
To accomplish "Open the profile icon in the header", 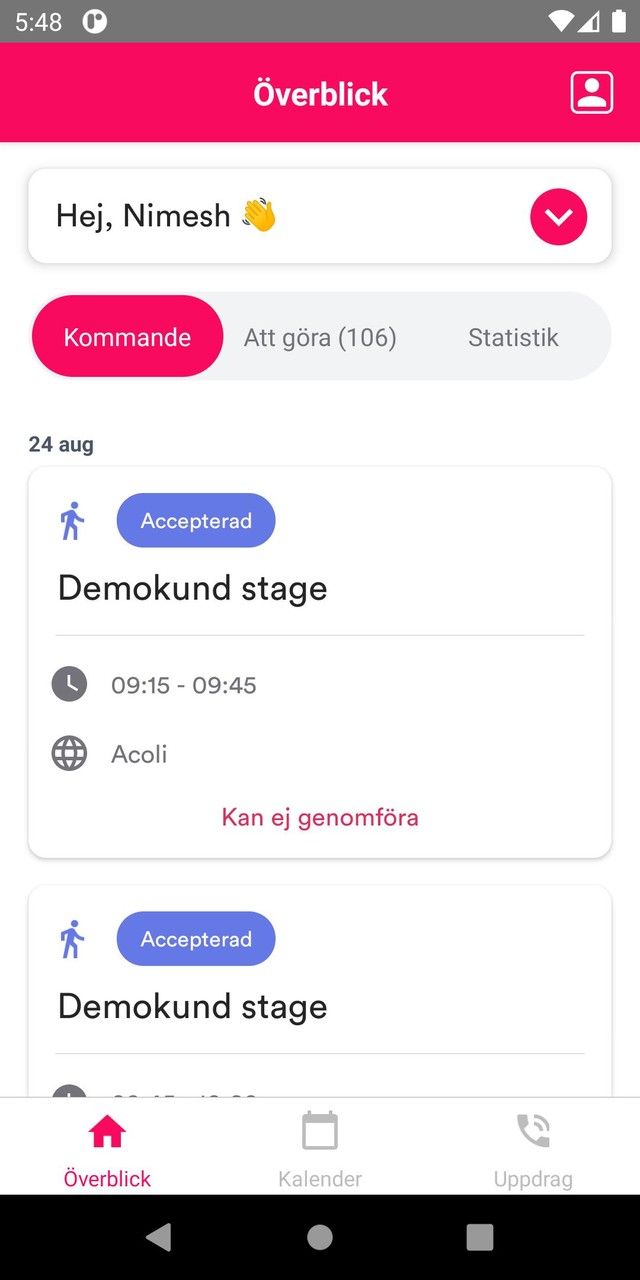I will [x=591, y=93].
